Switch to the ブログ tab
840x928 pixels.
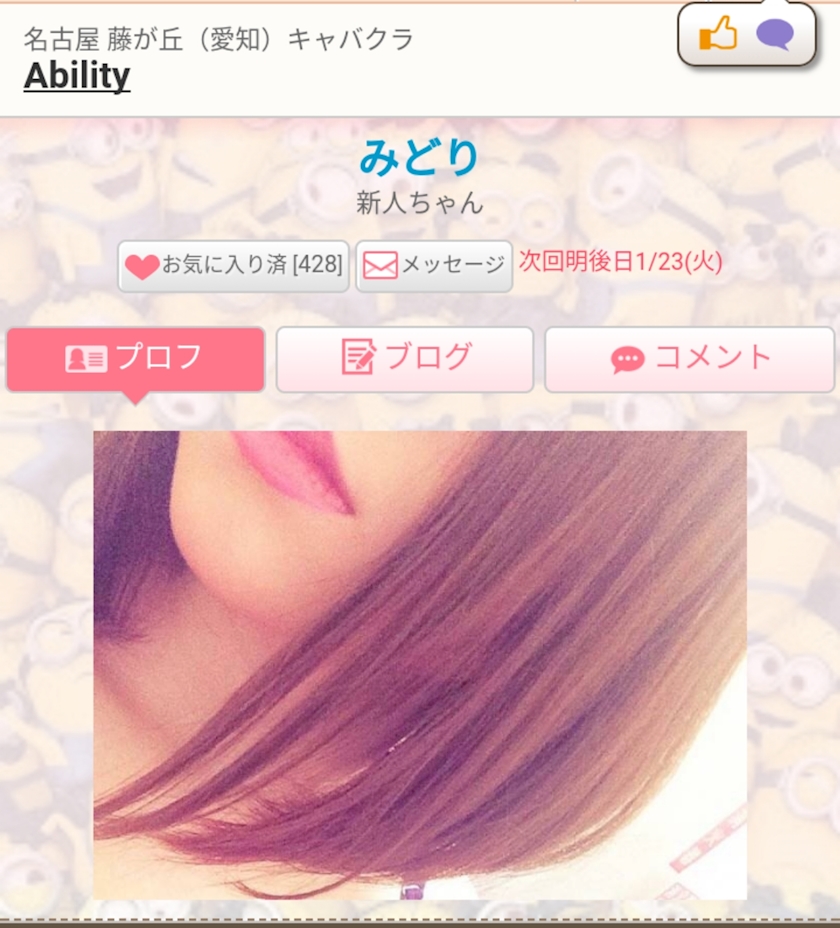tap(405, 359)
